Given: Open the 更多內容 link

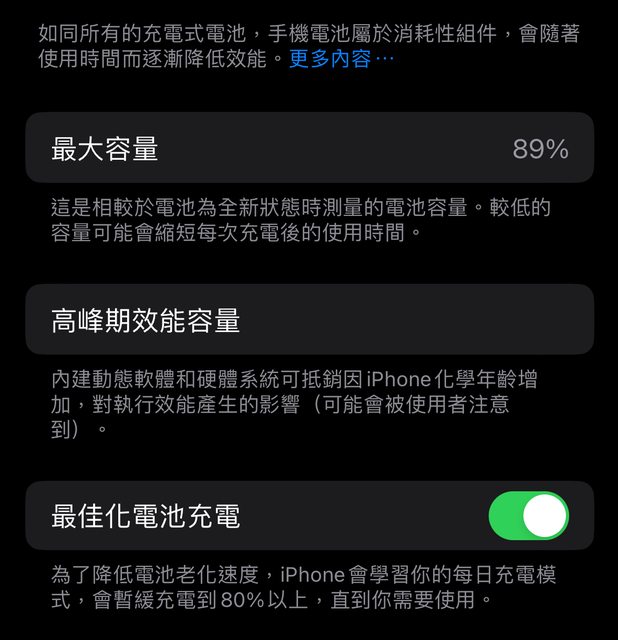Looking at the screenshot, I should point(341,59).
